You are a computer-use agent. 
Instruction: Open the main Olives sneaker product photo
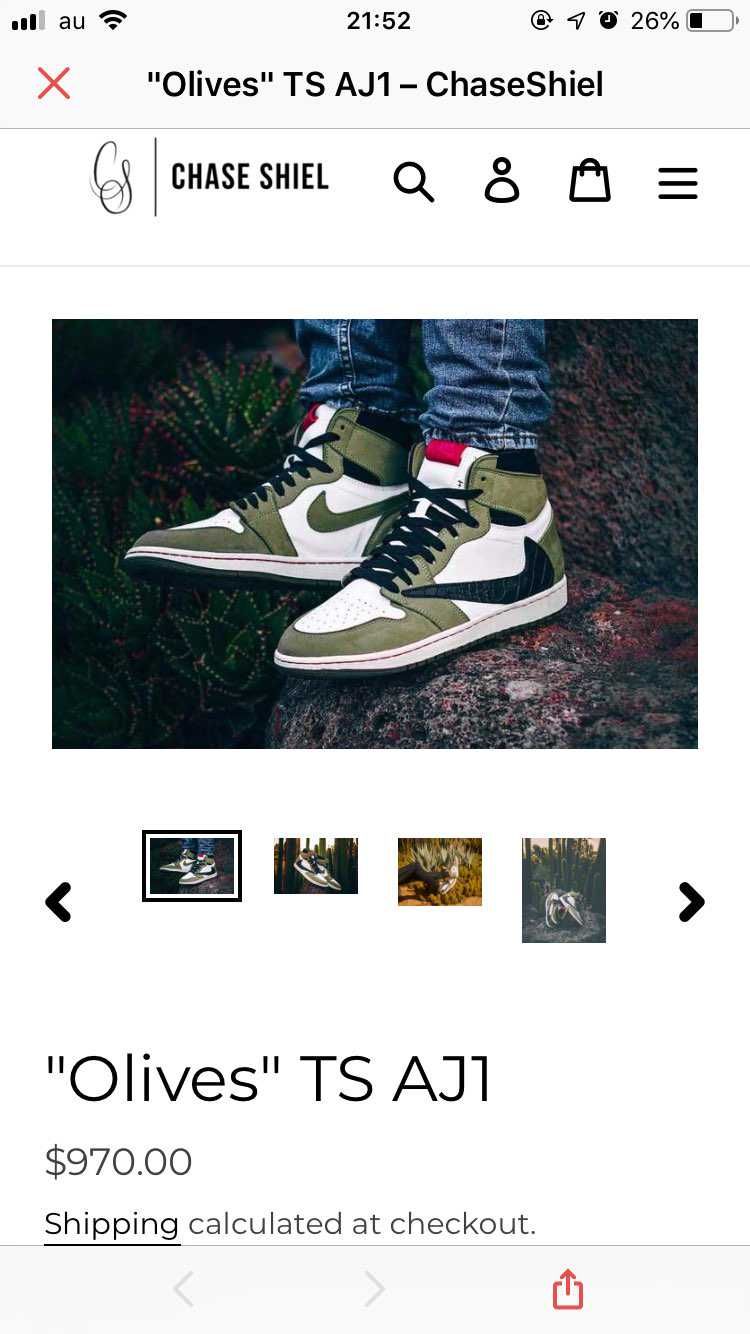point(375,534)
